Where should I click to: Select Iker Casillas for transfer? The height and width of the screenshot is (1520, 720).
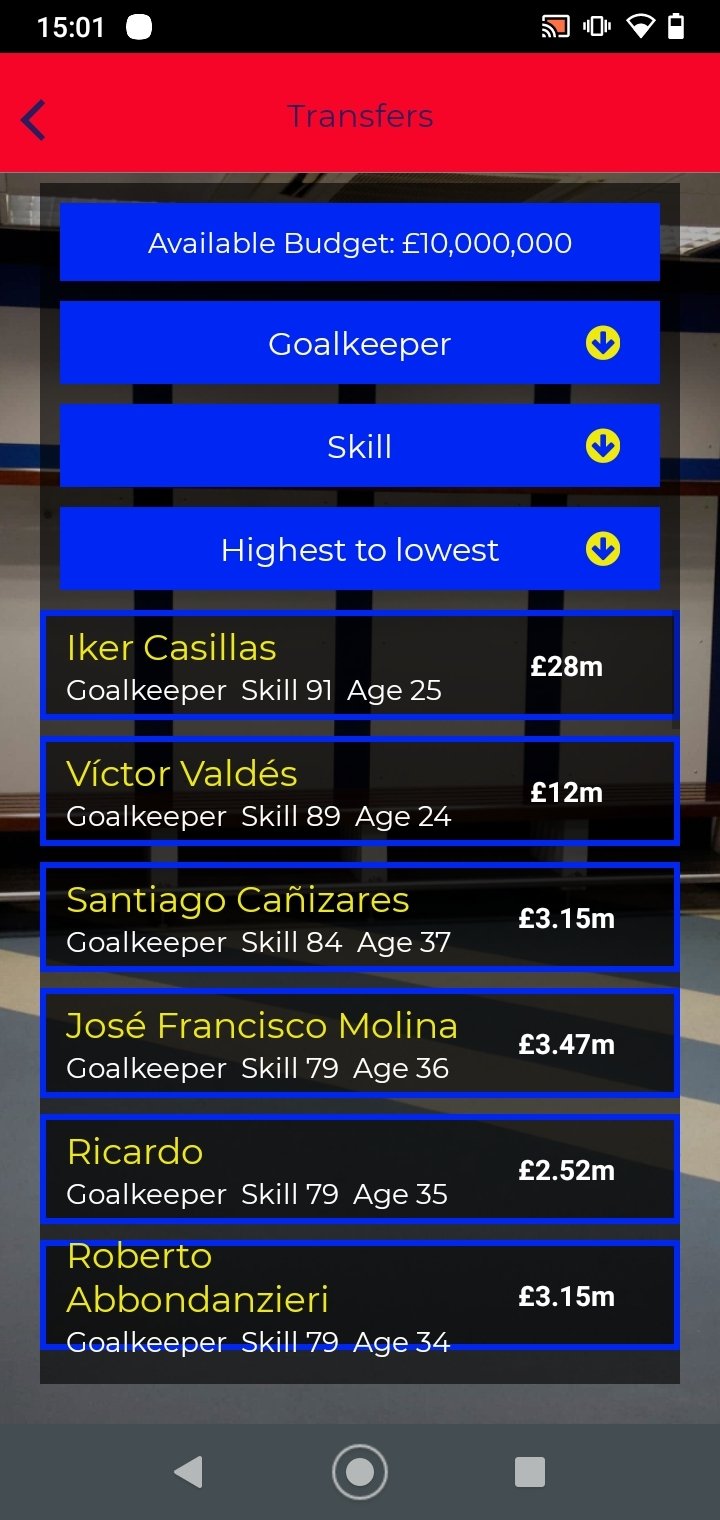(x=360, y=666)
